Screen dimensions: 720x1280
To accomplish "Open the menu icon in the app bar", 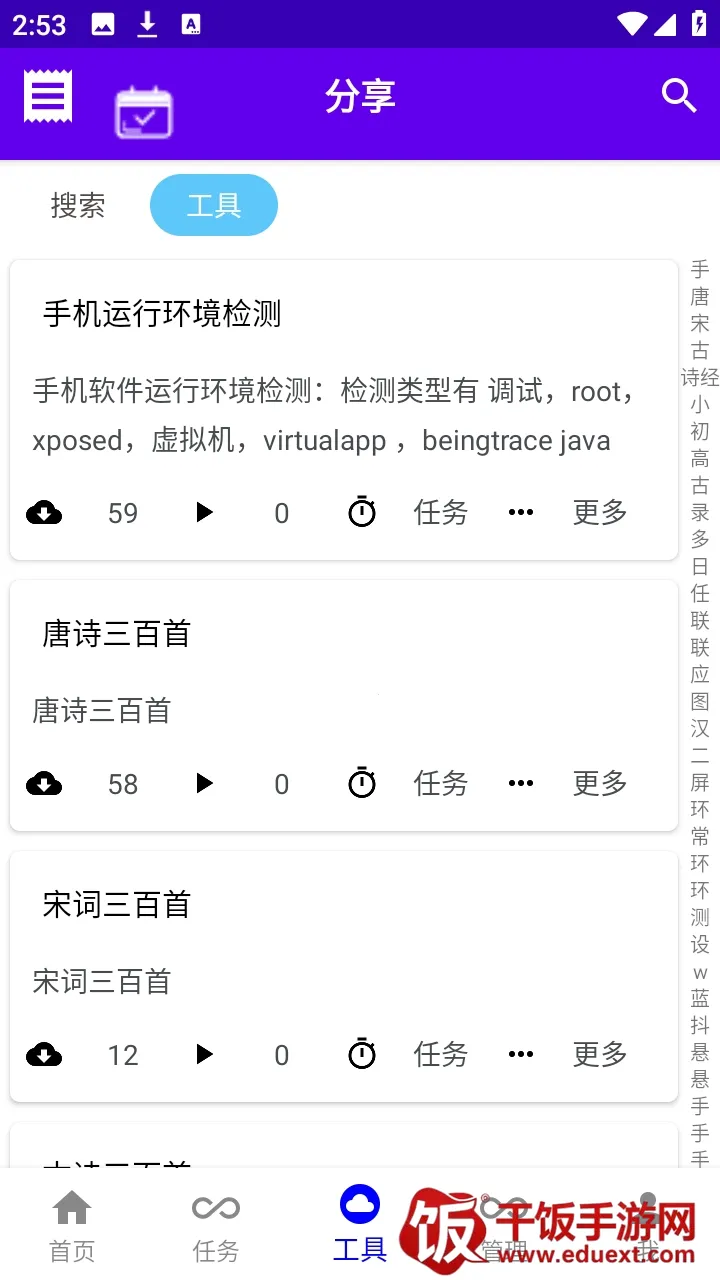I will tap(48, 97).
